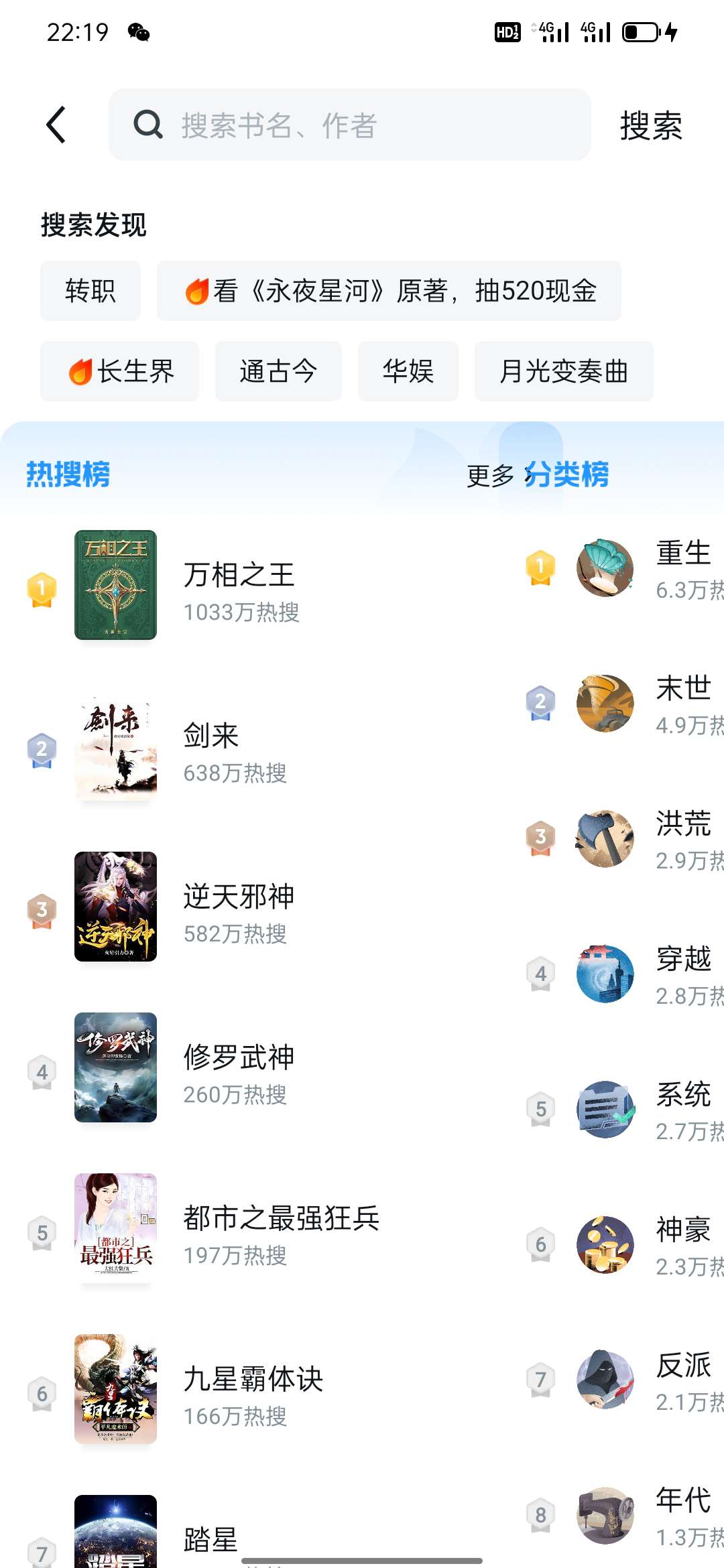Open 修罗武神 book entry
This screenshot has width=724, height=1568.
[x=238, y=1067]
